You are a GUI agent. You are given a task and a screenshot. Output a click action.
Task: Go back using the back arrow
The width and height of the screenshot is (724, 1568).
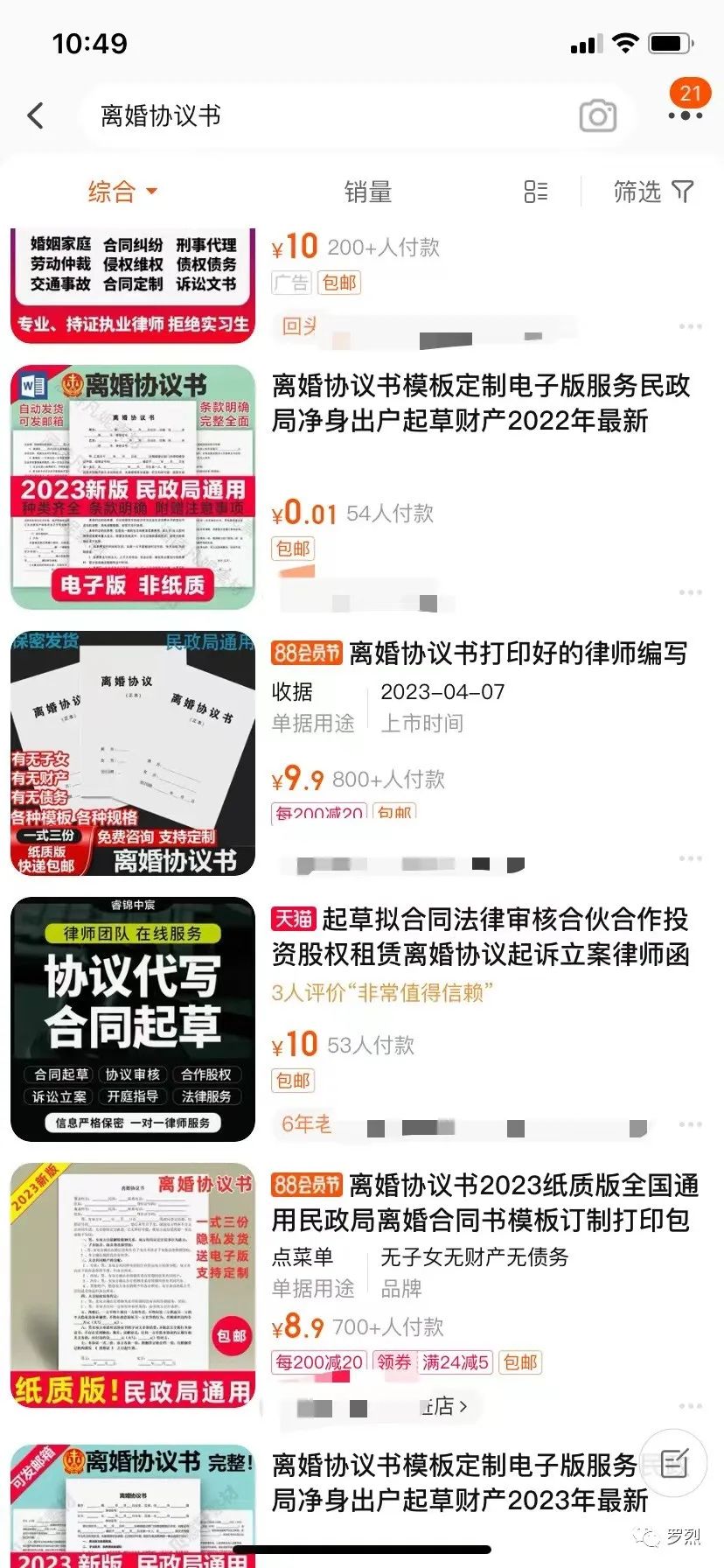click(x=36, y=115)
